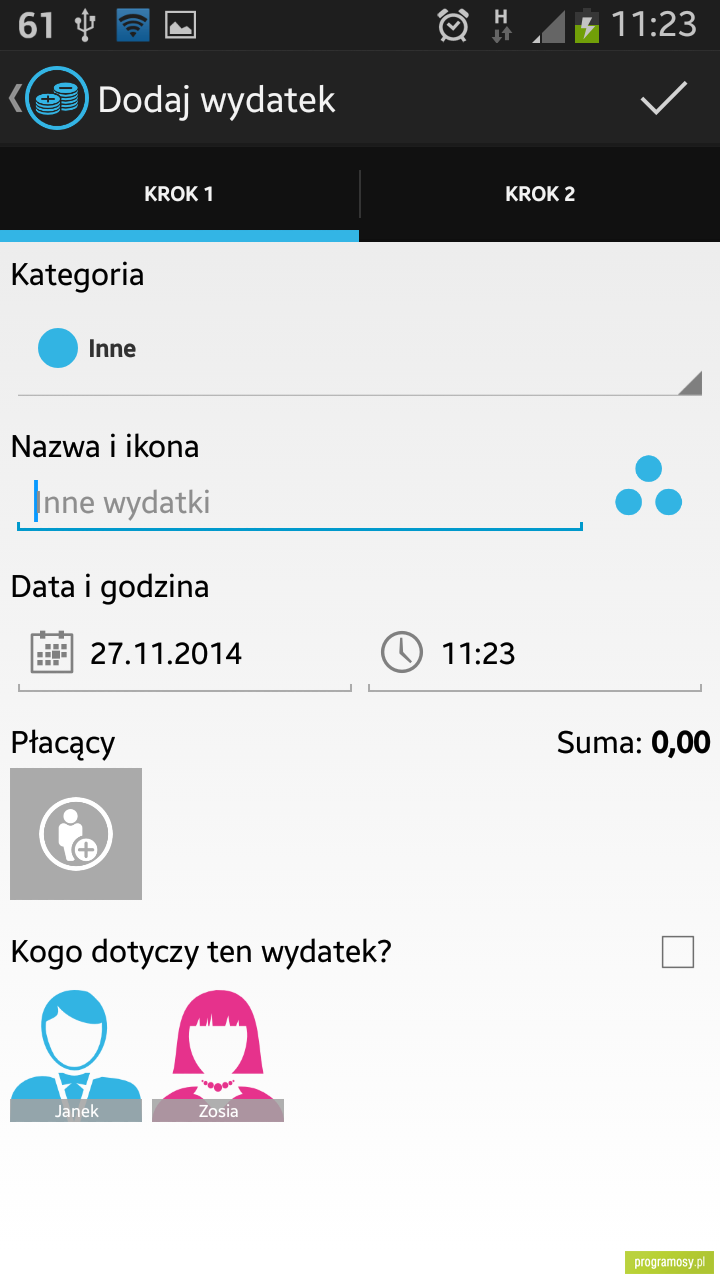720x1280 pixels.
Task: Choose an icon via three blue dots
Action: tap(648, 486)
